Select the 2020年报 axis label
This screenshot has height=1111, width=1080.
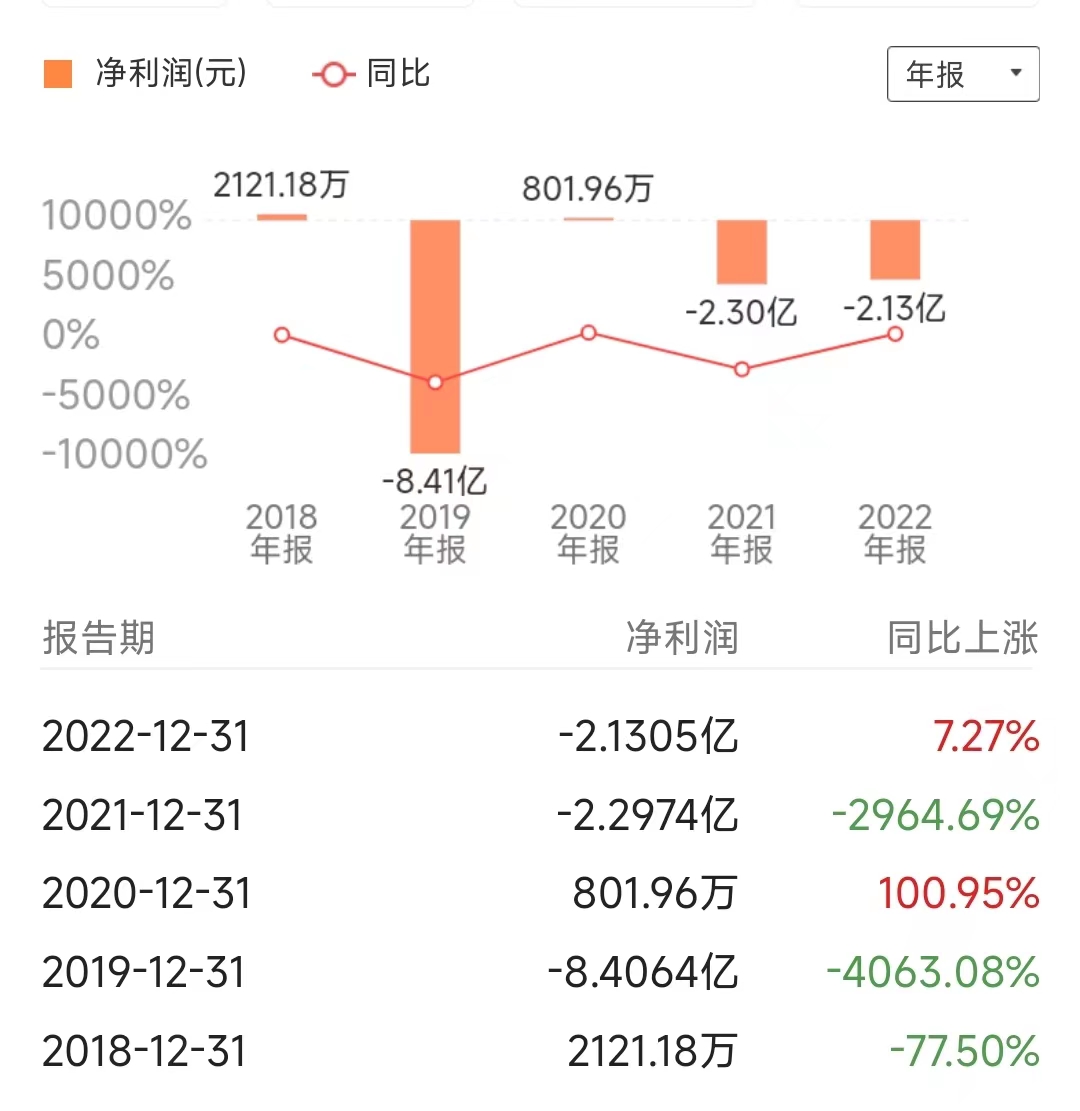[x=588, y=530]
